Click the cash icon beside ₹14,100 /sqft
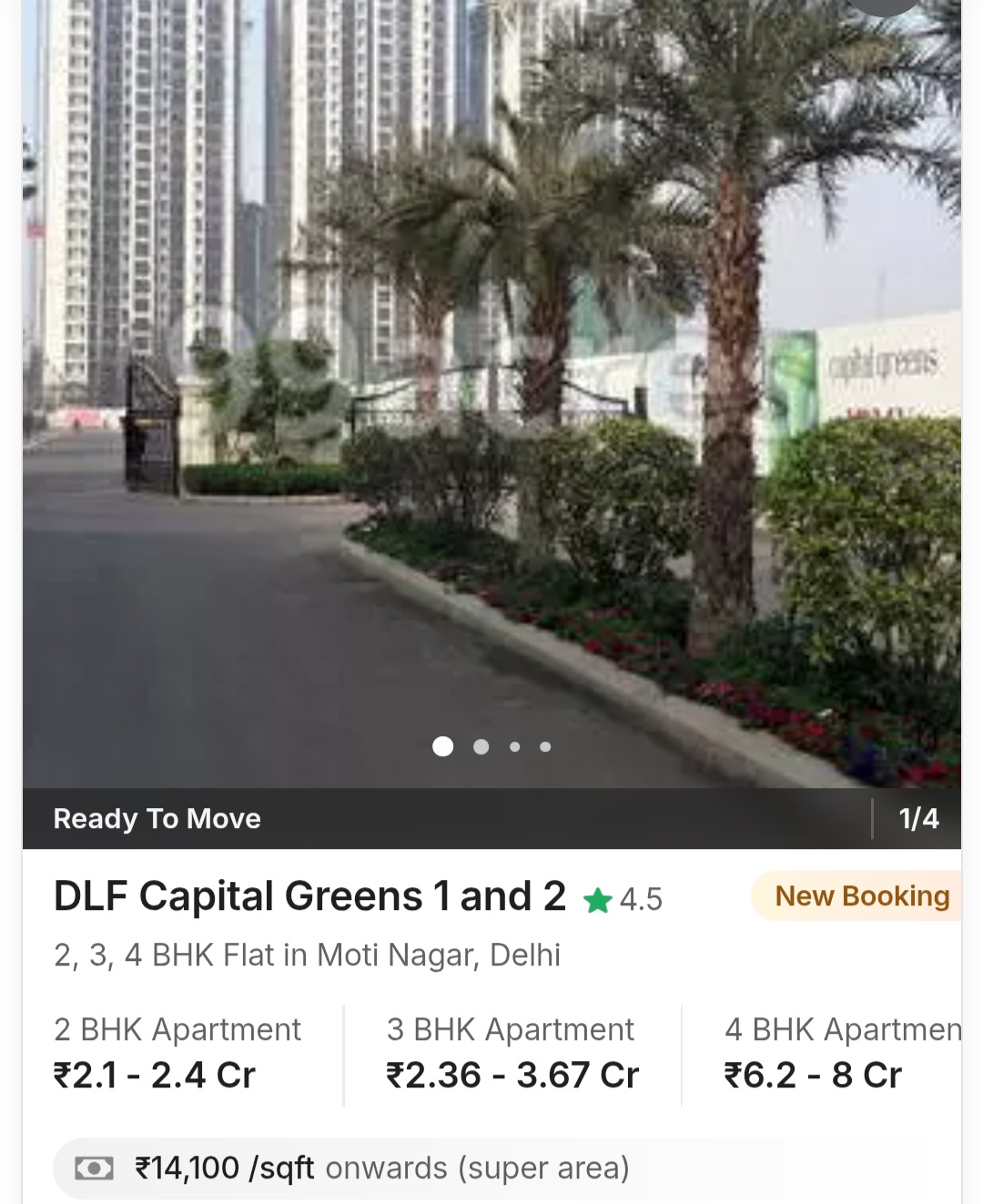This screenshot has height=1204, width=983. [94, 1168]
